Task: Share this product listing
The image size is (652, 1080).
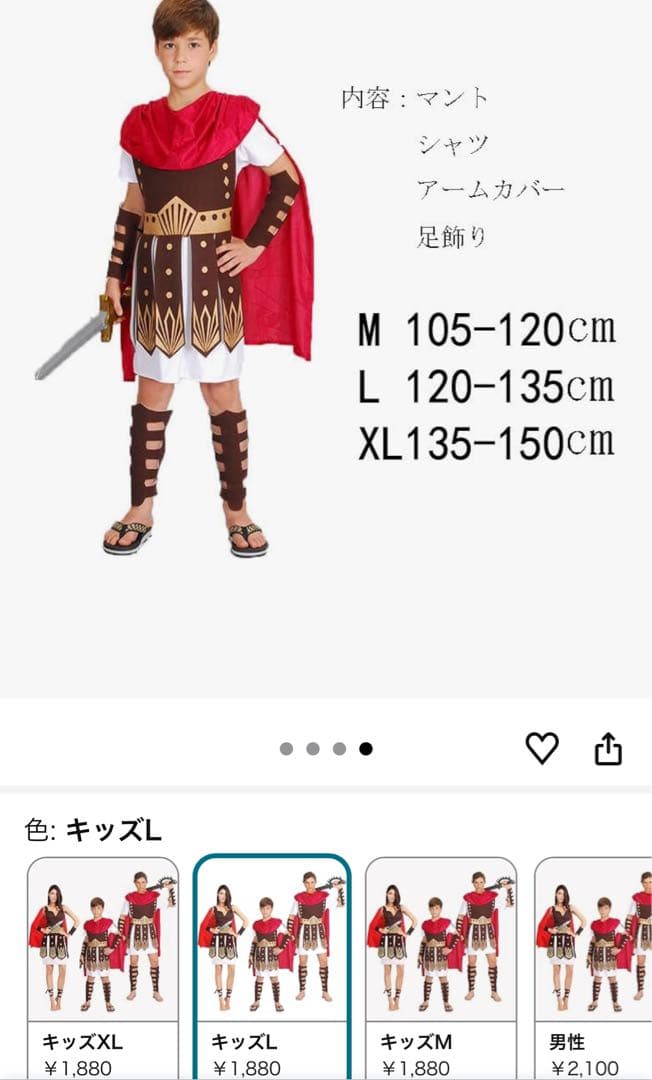Action: click(x=608, y=749)
